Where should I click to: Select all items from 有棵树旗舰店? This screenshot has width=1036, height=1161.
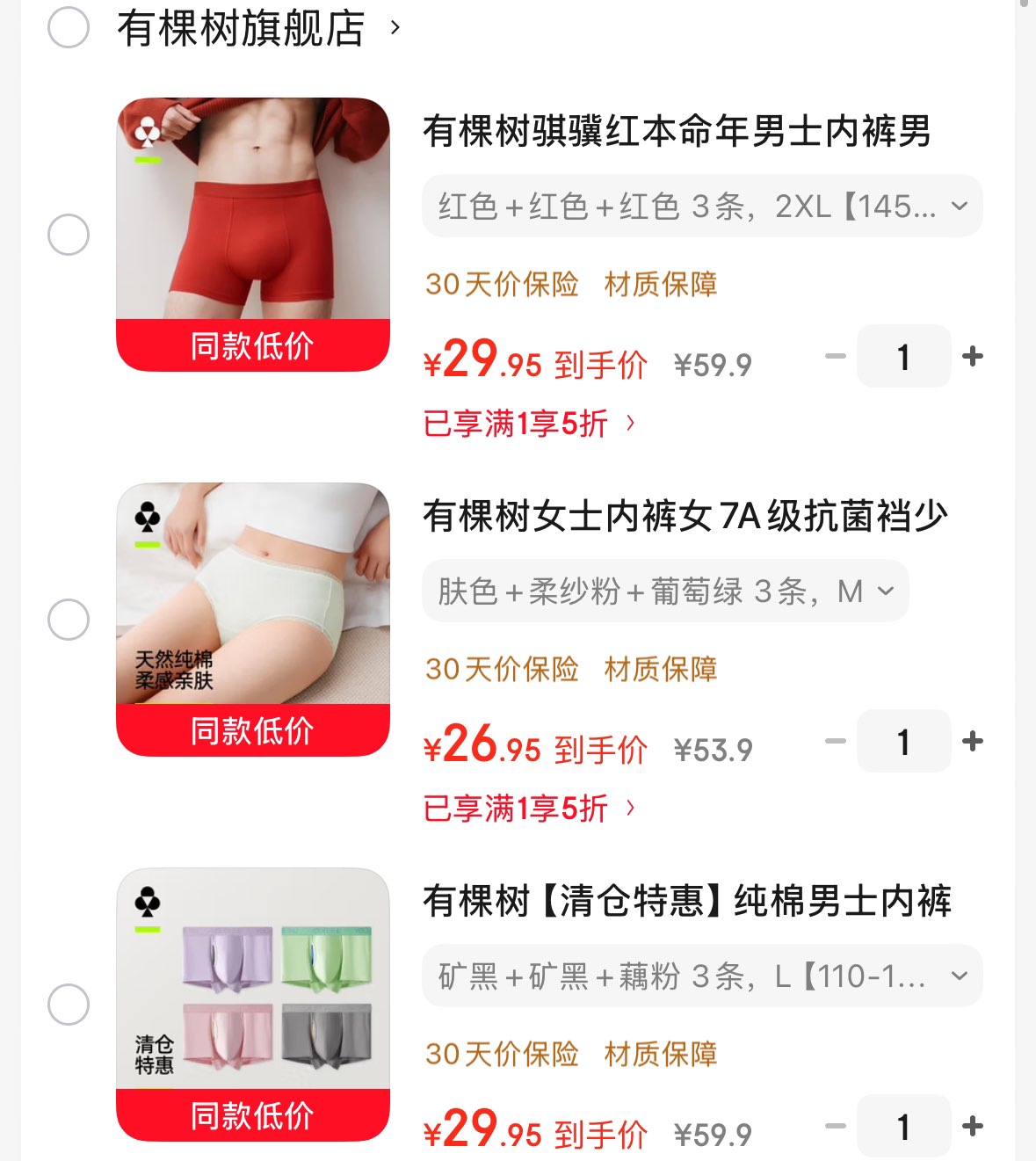click(x=69, y=27)
